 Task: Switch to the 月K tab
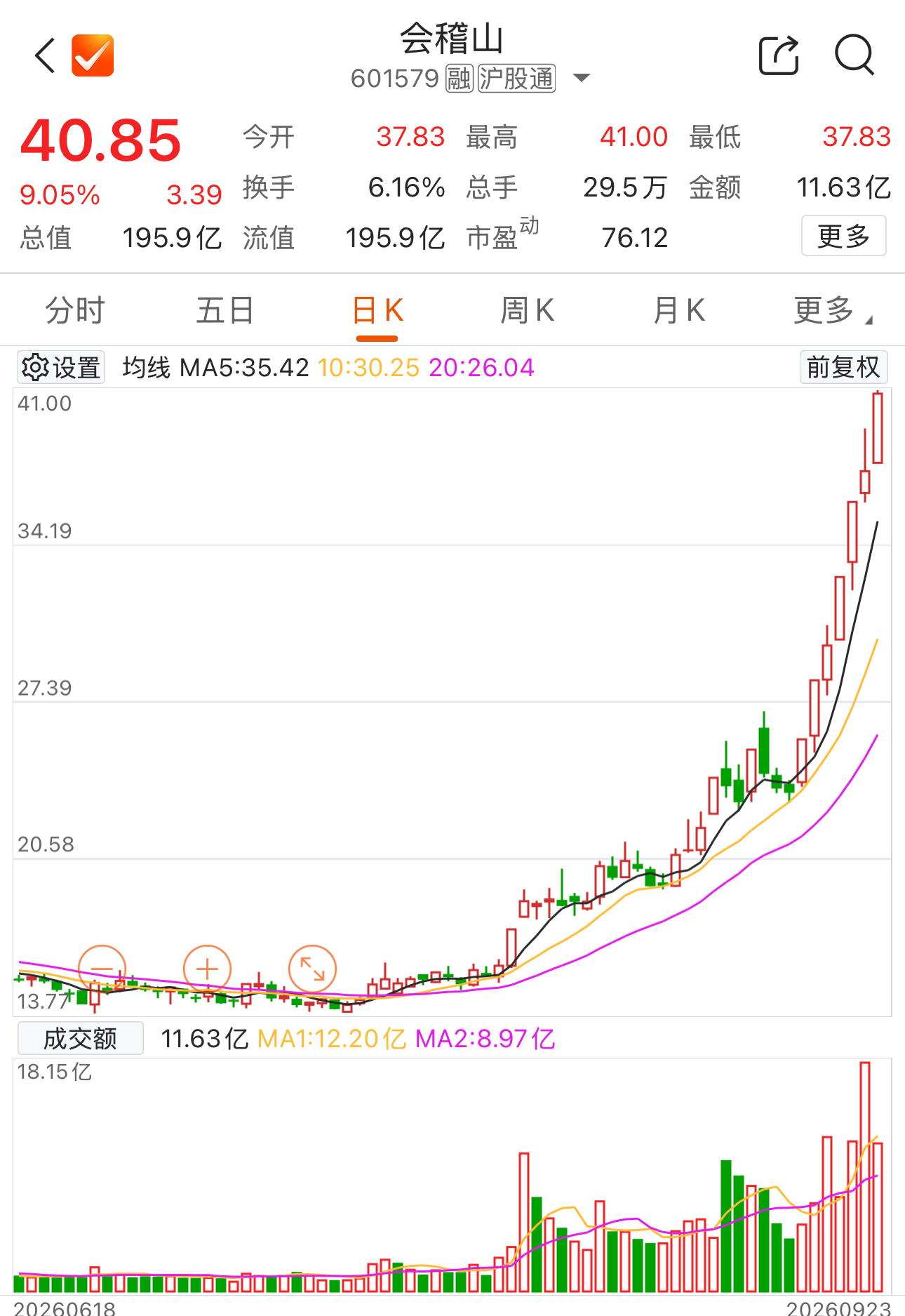pos(679,310)
